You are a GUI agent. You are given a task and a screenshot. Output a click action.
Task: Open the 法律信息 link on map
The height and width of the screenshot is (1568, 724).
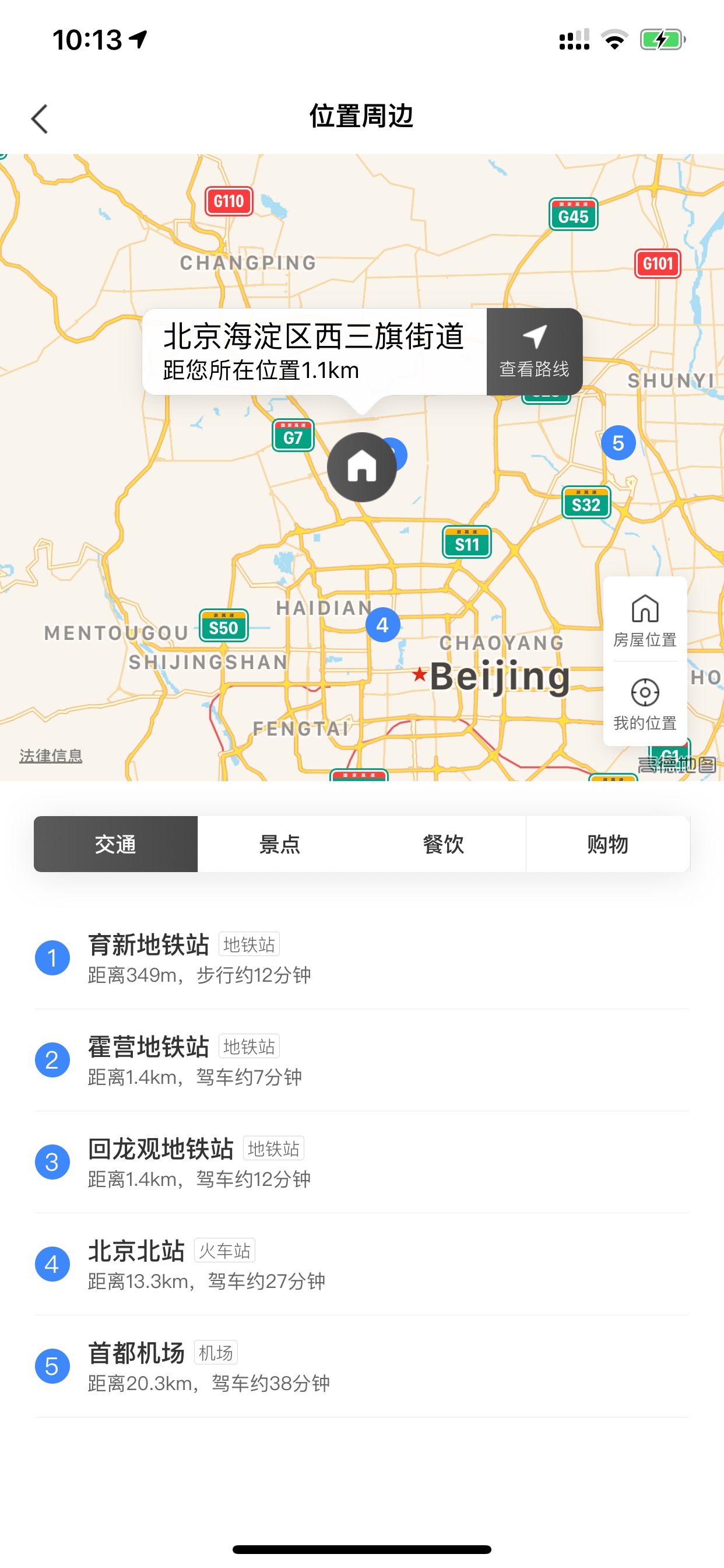coord(51,755)
